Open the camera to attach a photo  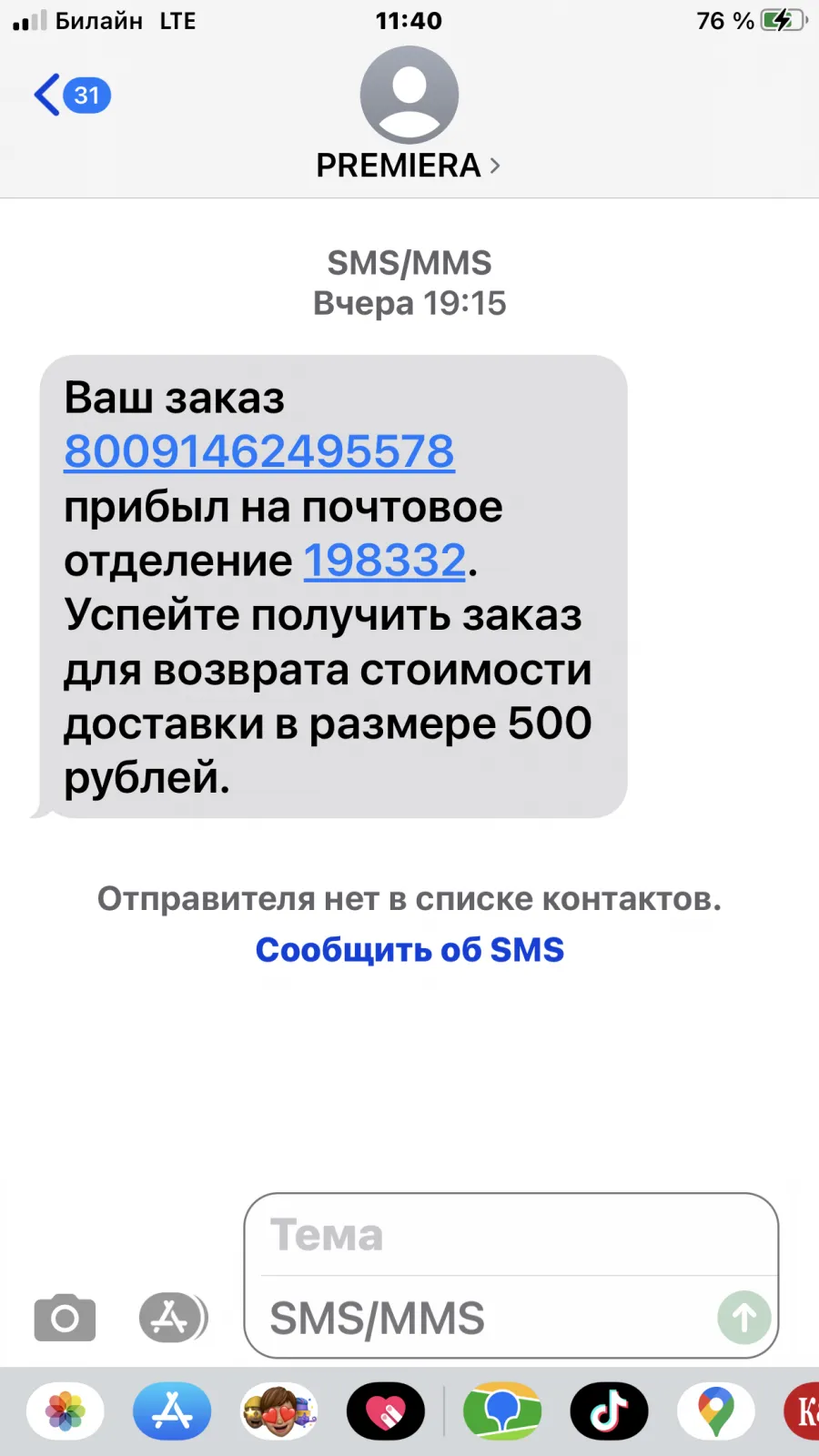[x=65, y=1318]
